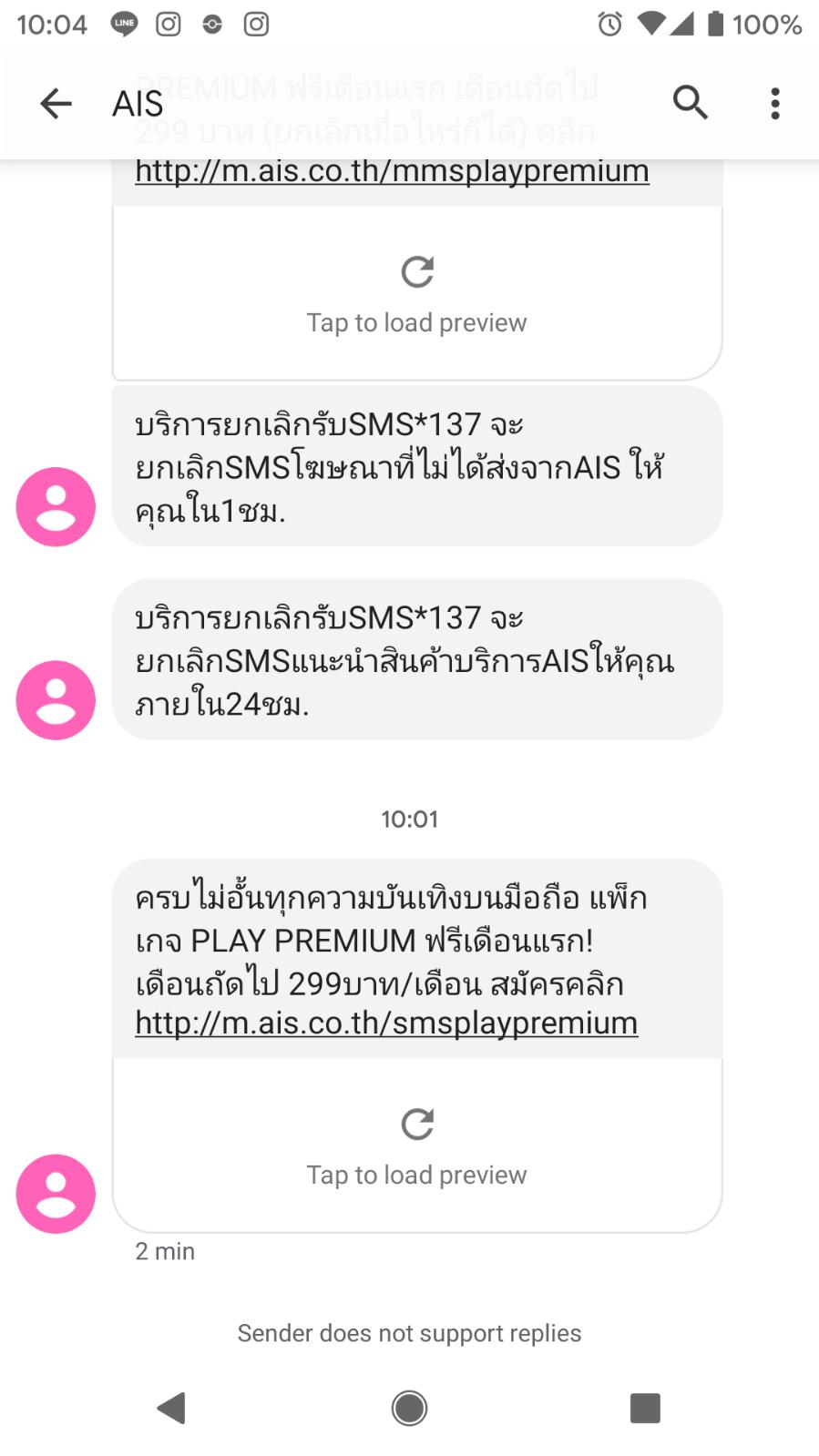
Task: Open recent apps from navigation bar
Action: click(x=645, y=1408)
